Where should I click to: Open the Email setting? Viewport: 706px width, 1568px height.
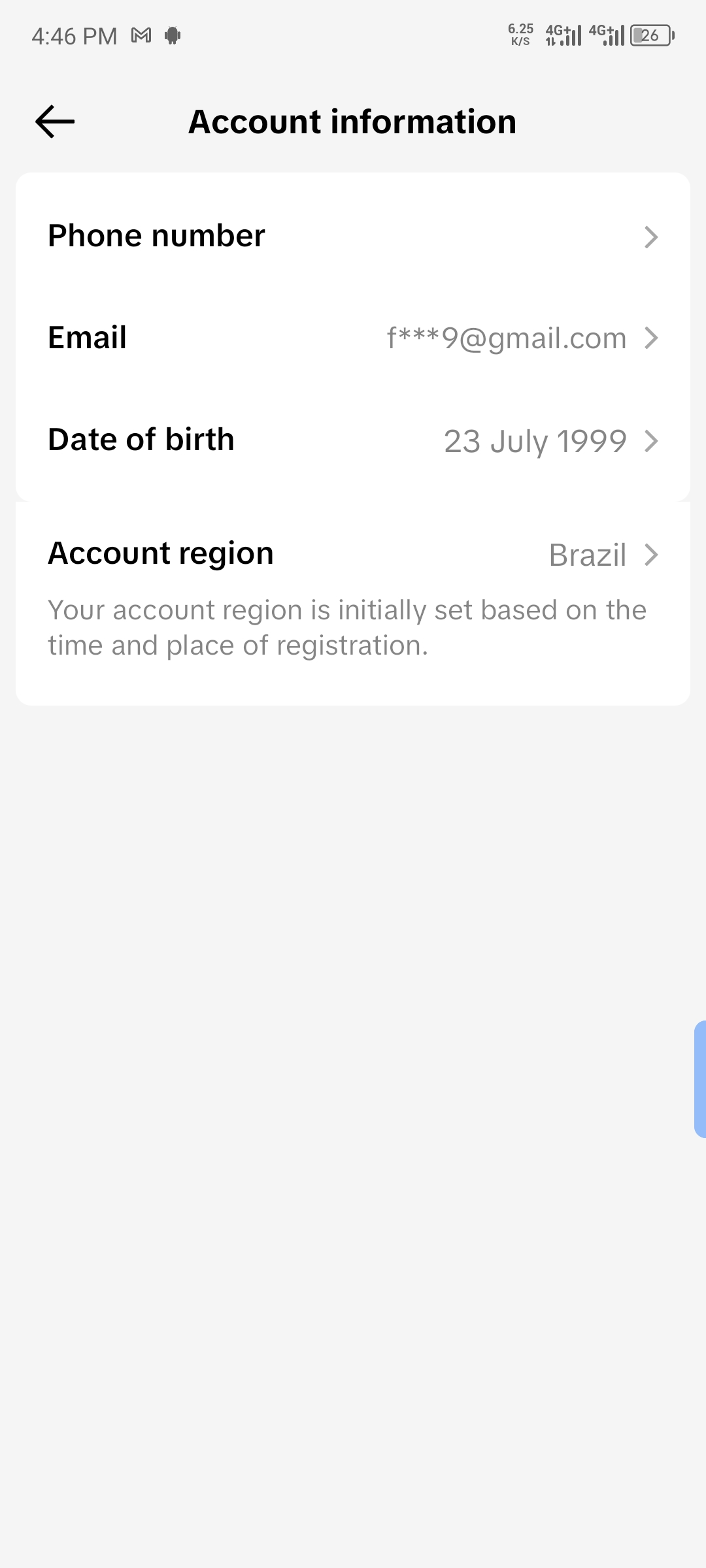pyautogui.click(x=353, y=338)
